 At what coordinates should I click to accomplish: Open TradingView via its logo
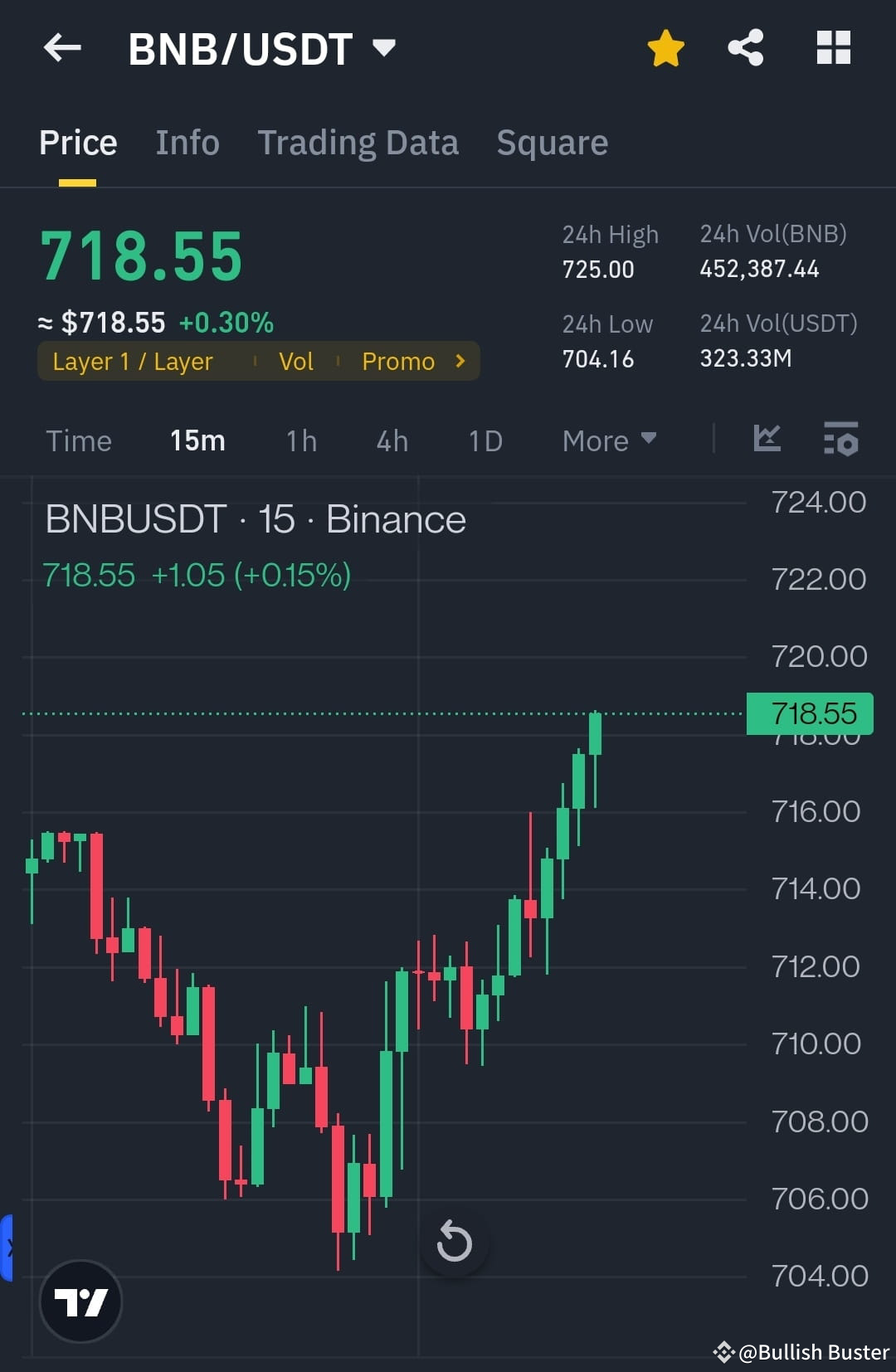[80, 1301]
